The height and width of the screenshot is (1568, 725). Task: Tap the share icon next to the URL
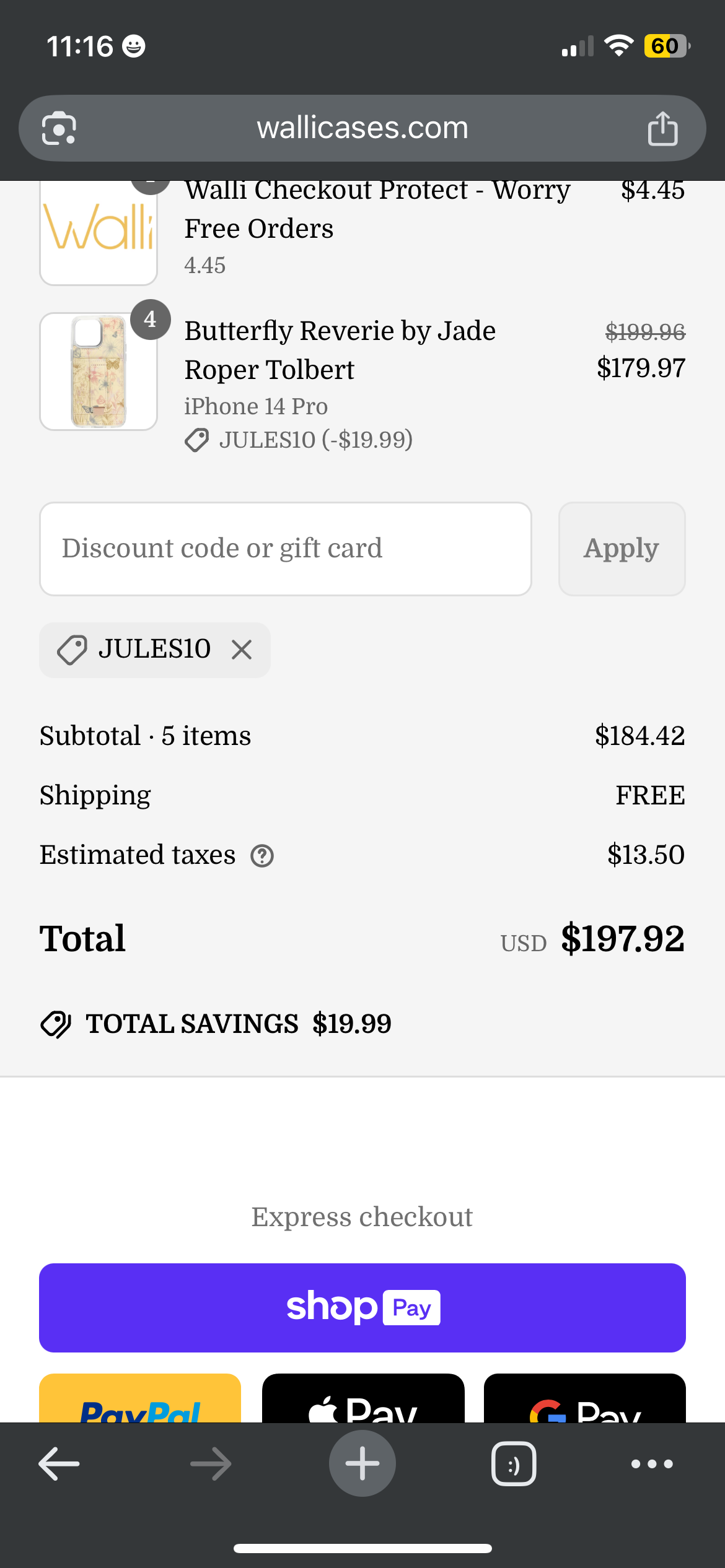click(x=663, y=128)
